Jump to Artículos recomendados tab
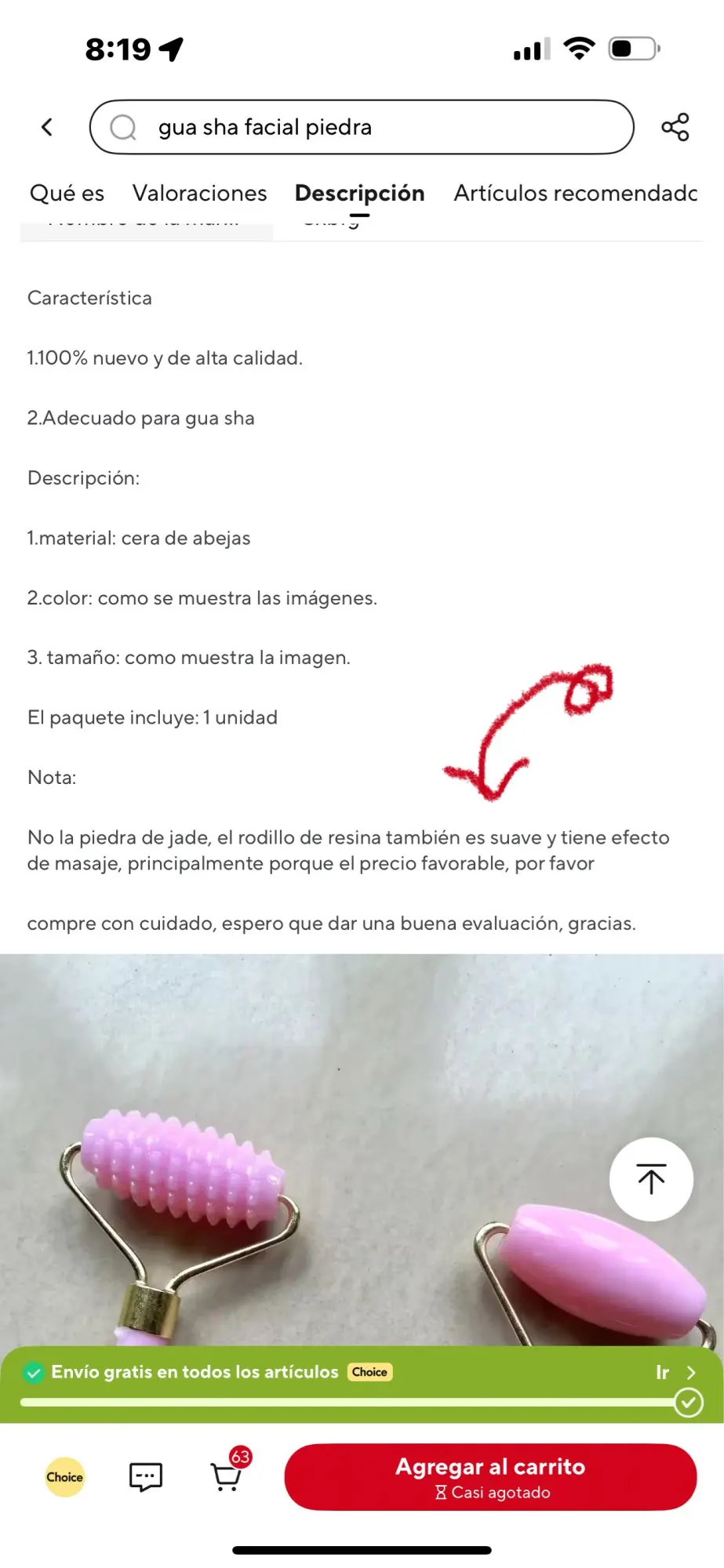This screenshot has height=1568, width=724. pyautogui.click(x=575, y=193)
